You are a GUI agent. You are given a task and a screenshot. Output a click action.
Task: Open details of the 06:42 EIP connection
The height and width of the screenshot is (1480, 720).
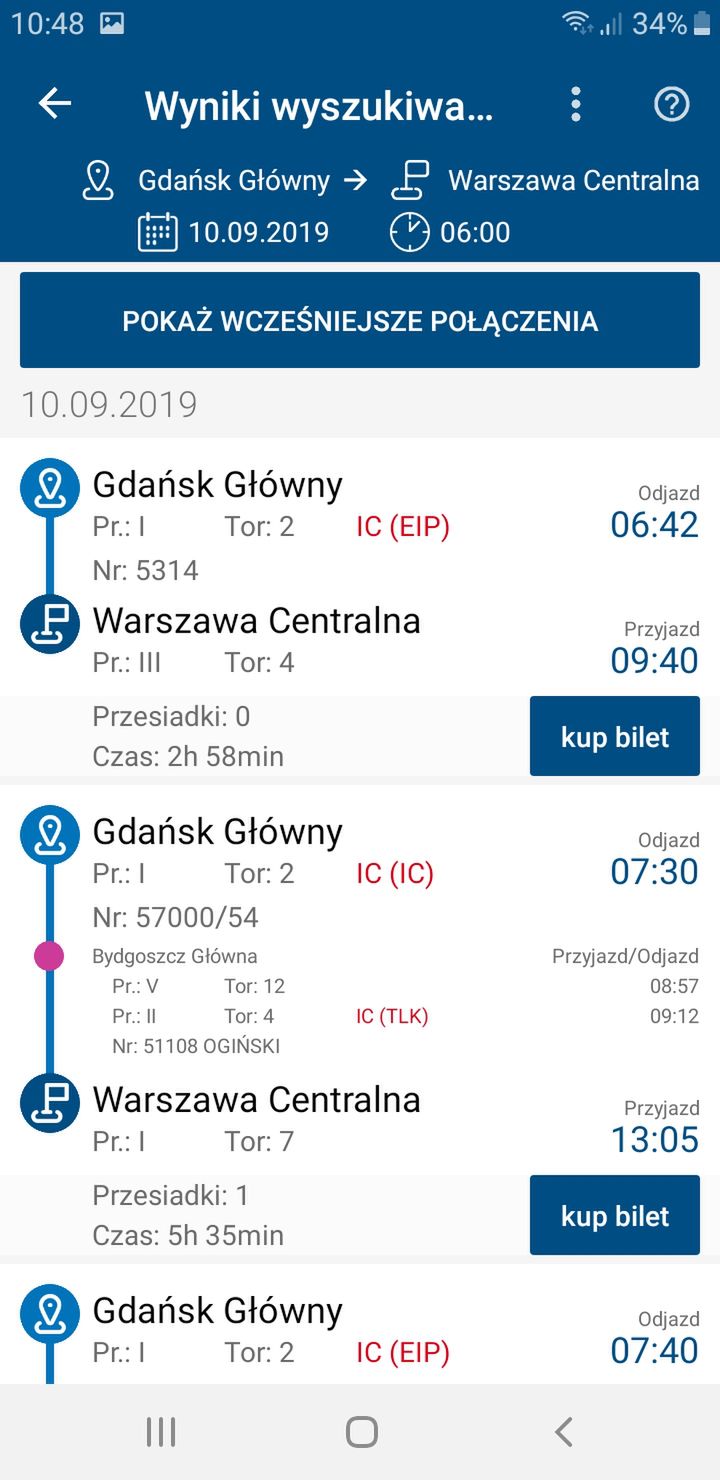pyautogui.click(x=360, y=567)
